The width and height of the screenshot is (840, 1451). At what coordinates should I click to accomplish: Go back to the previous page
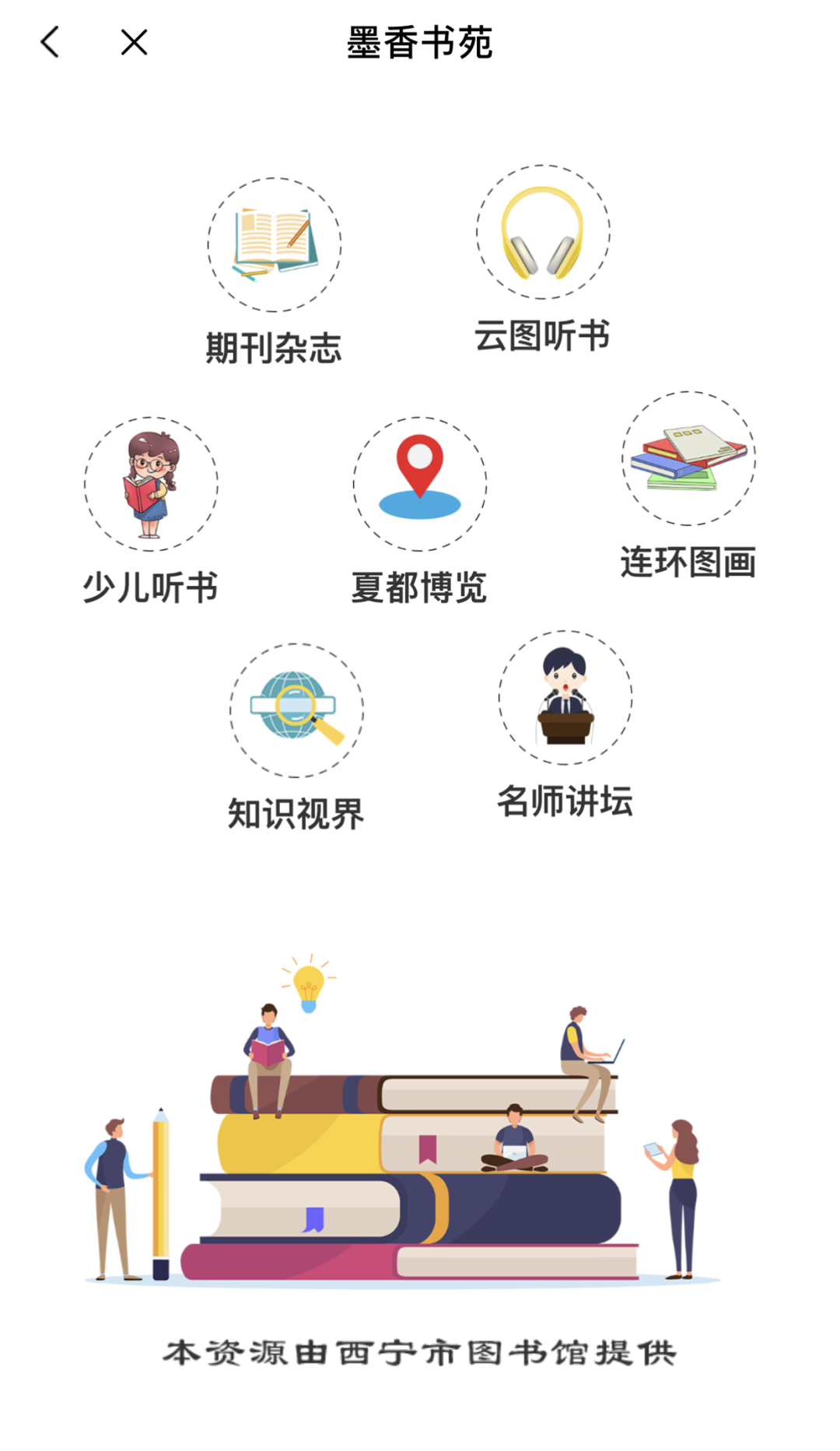[x=50, y=42]
